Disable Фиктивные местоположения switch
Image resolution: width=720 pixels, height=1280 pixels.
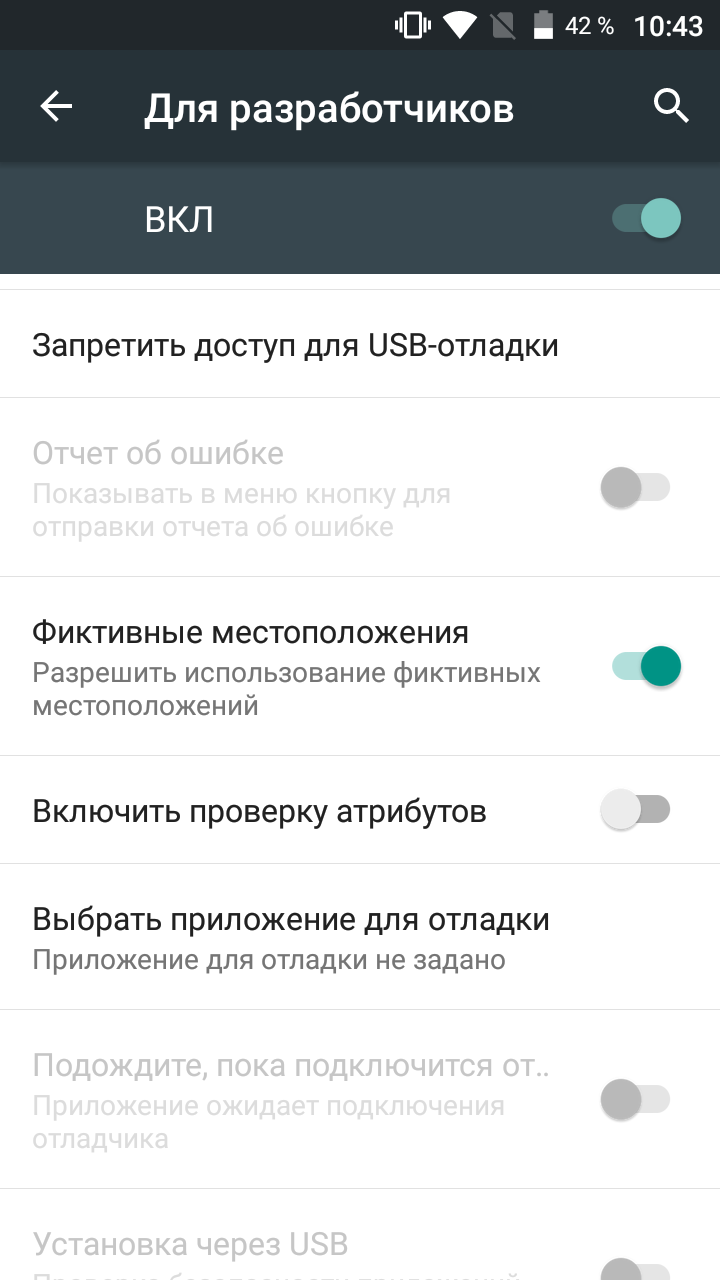[x=646, y=666]
